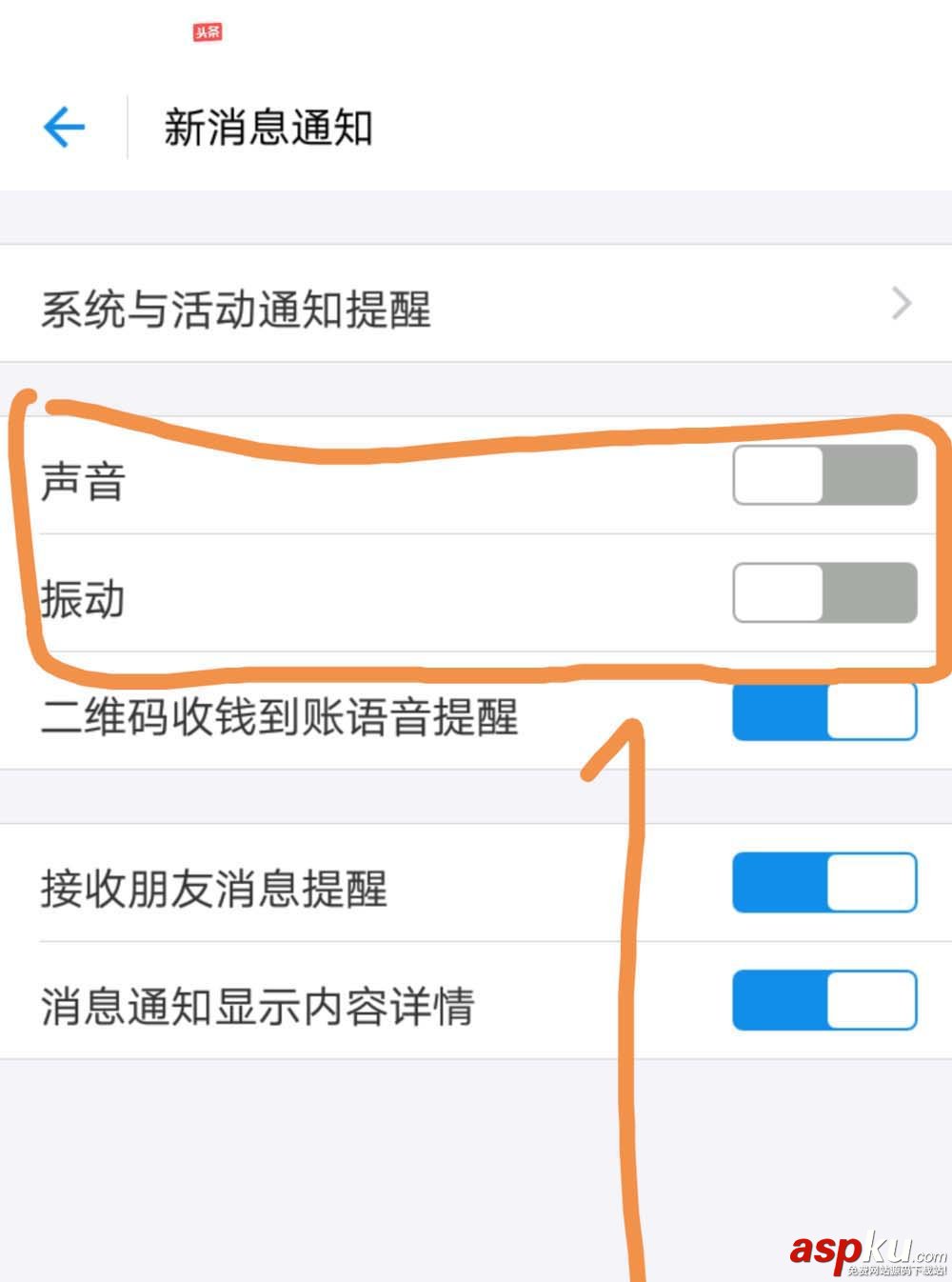Screen dimensions: 952x1282
Task: Go back using the blue arrow
Action: pyautogui.click(x=64, y=127)
